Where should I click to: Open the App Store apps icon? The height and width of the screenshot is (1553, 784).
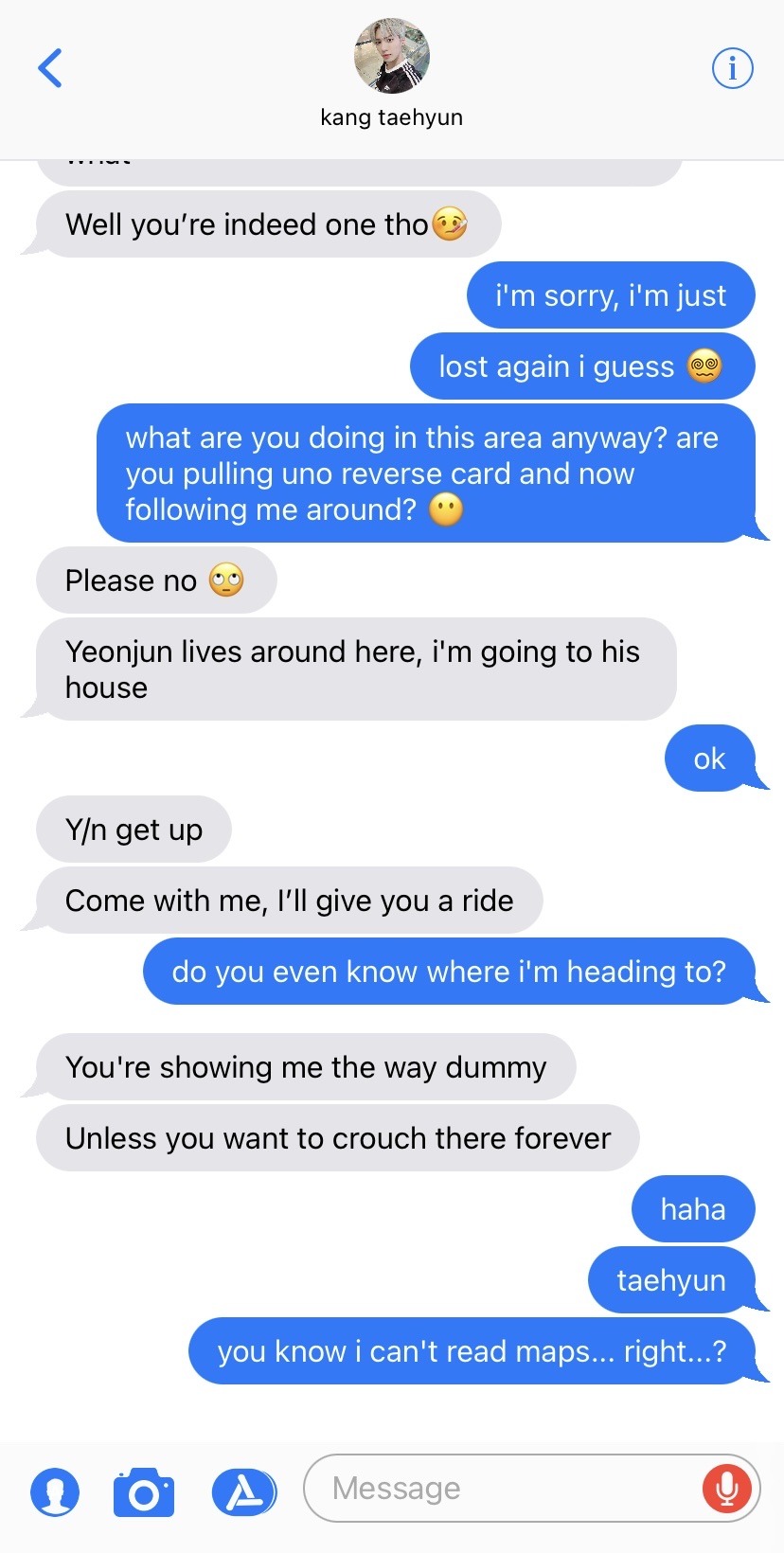click(x=243, y=1491)
